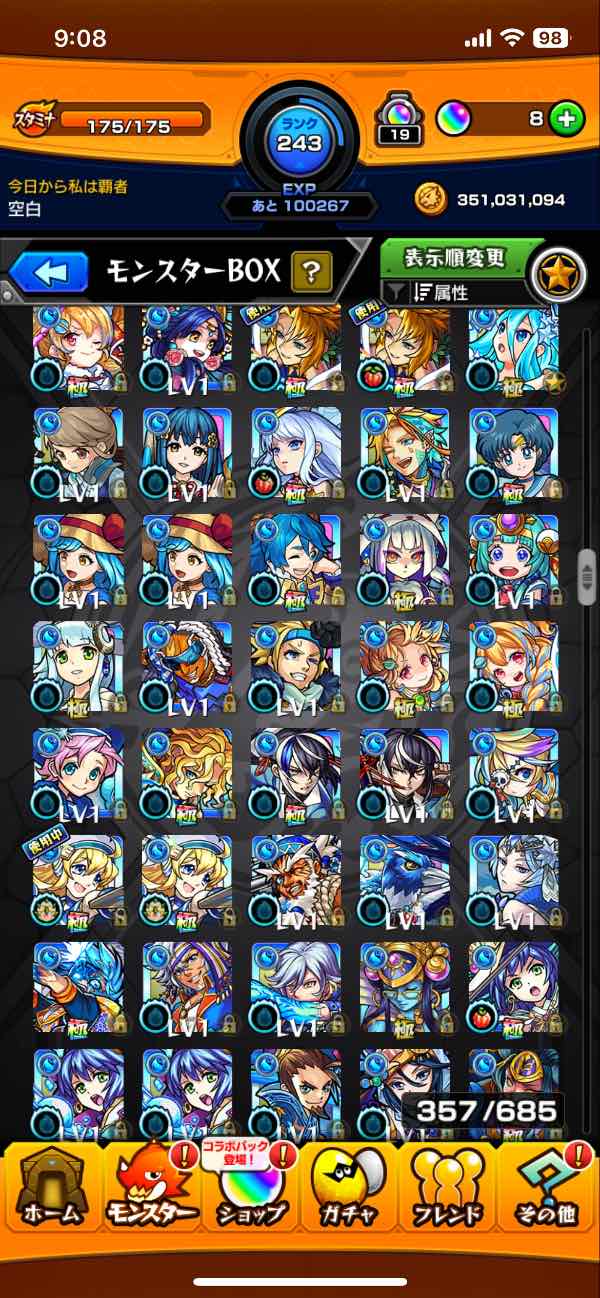Tap the monster box scrollbar handle
The width and height of the screenshot is (600, 1298).
coord(586,576)
